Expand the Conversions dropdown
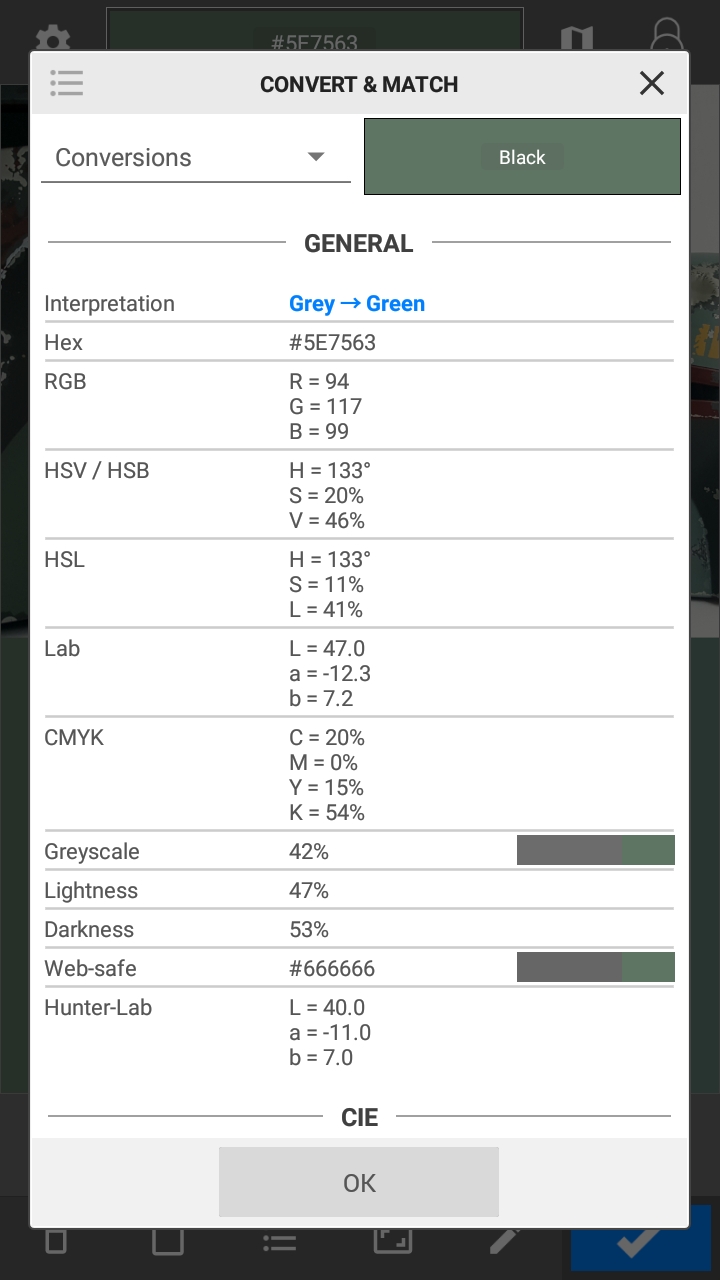Image resolution: width=720 pixels, height=1280 pixels. tap(196, 157)
